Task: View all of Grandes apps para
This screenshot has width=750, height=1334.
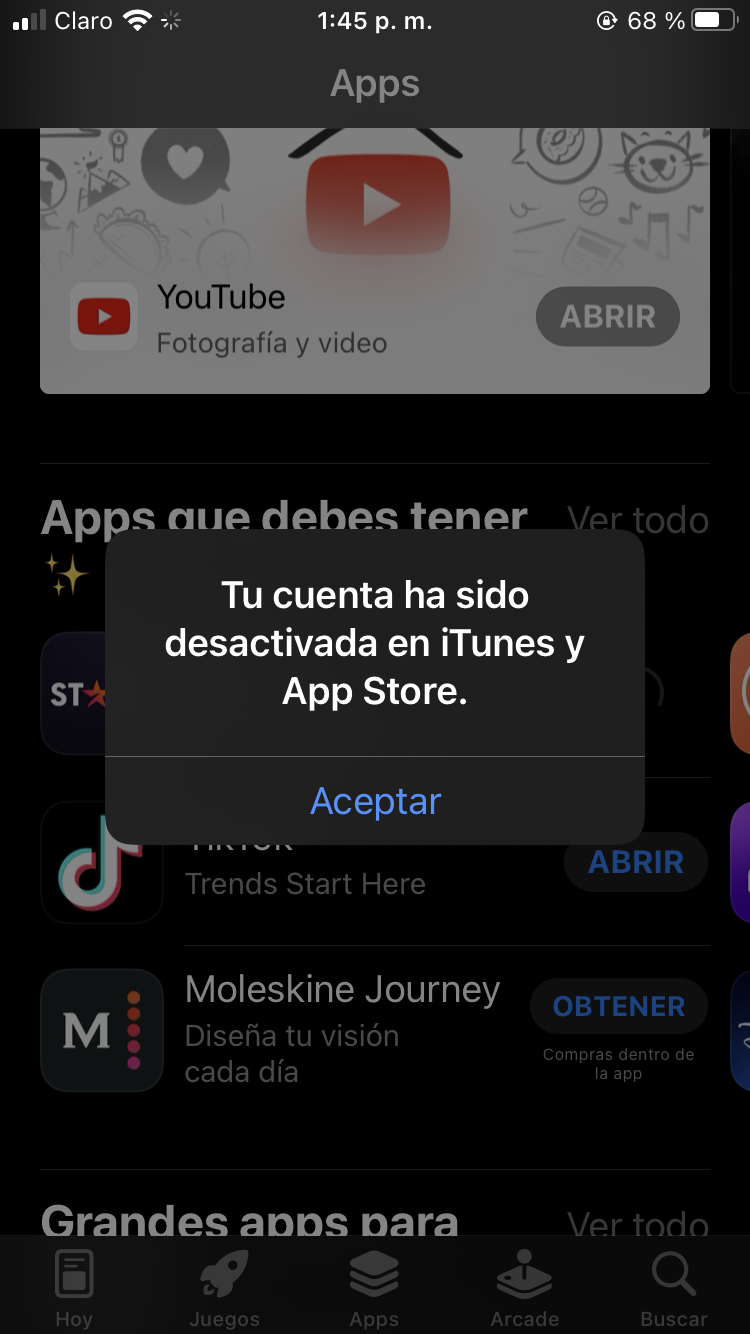Action: point(638,1224)
